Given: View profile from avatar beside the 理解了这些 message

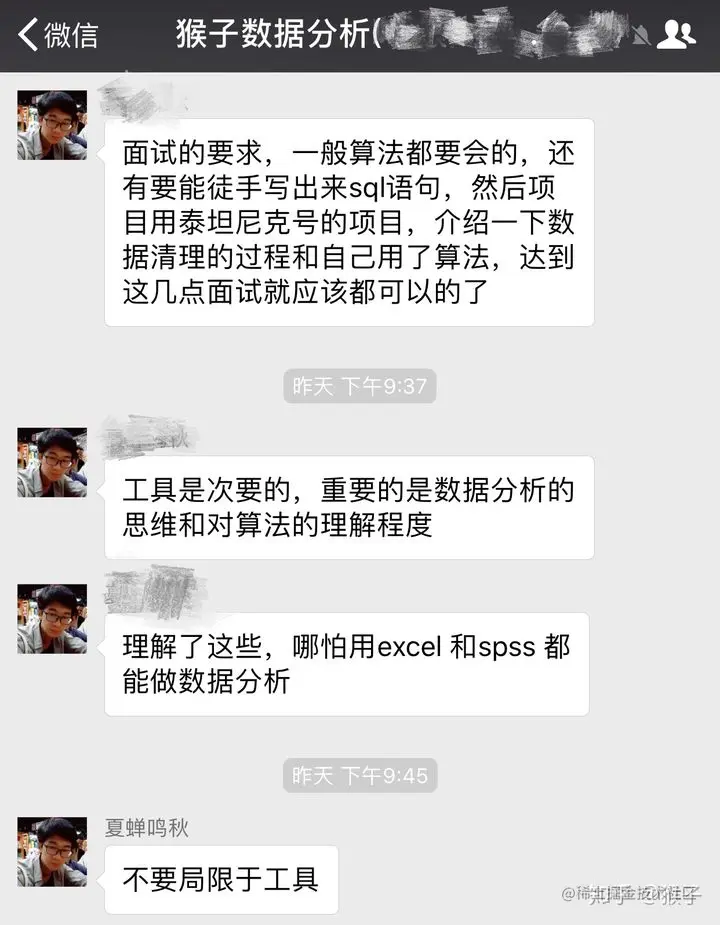Looking at the screenshot, I should click(52, 619).
